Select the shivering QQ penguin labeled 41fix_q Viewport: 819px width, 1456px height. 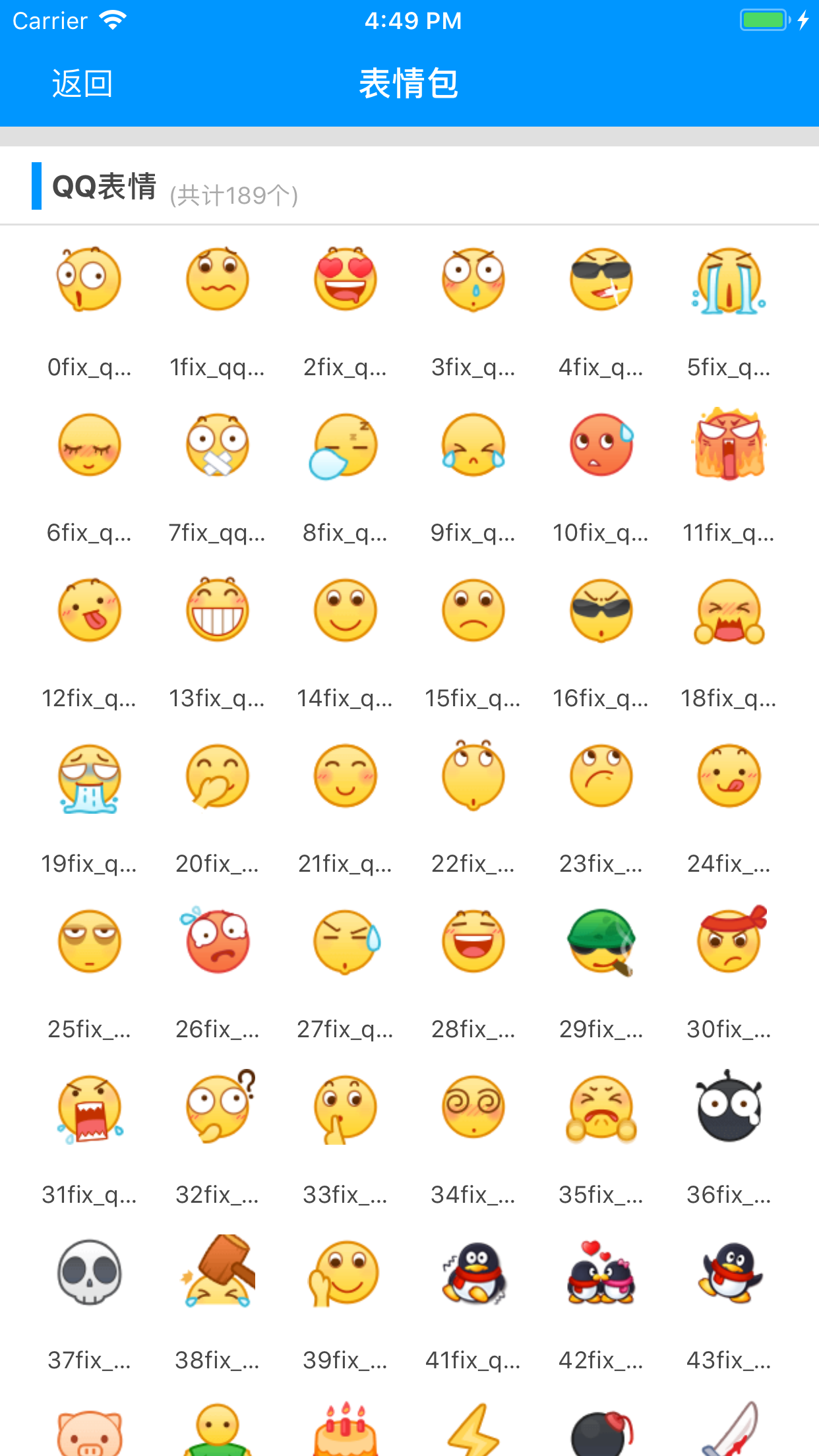[472, 1273]
